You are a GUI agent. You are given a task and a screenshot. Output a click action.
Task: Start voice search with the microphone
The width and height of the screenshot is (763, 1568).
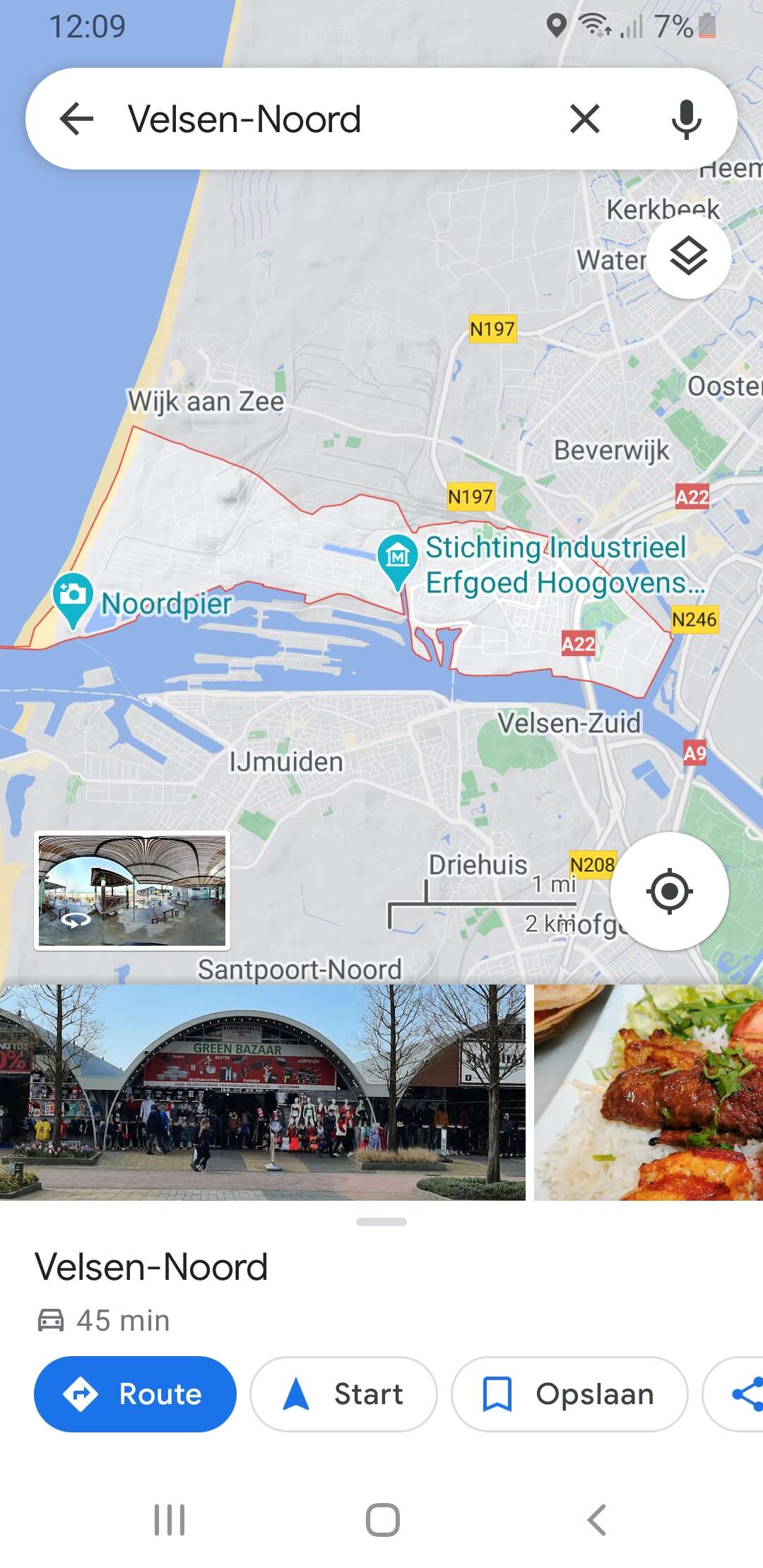coord(686,119)
